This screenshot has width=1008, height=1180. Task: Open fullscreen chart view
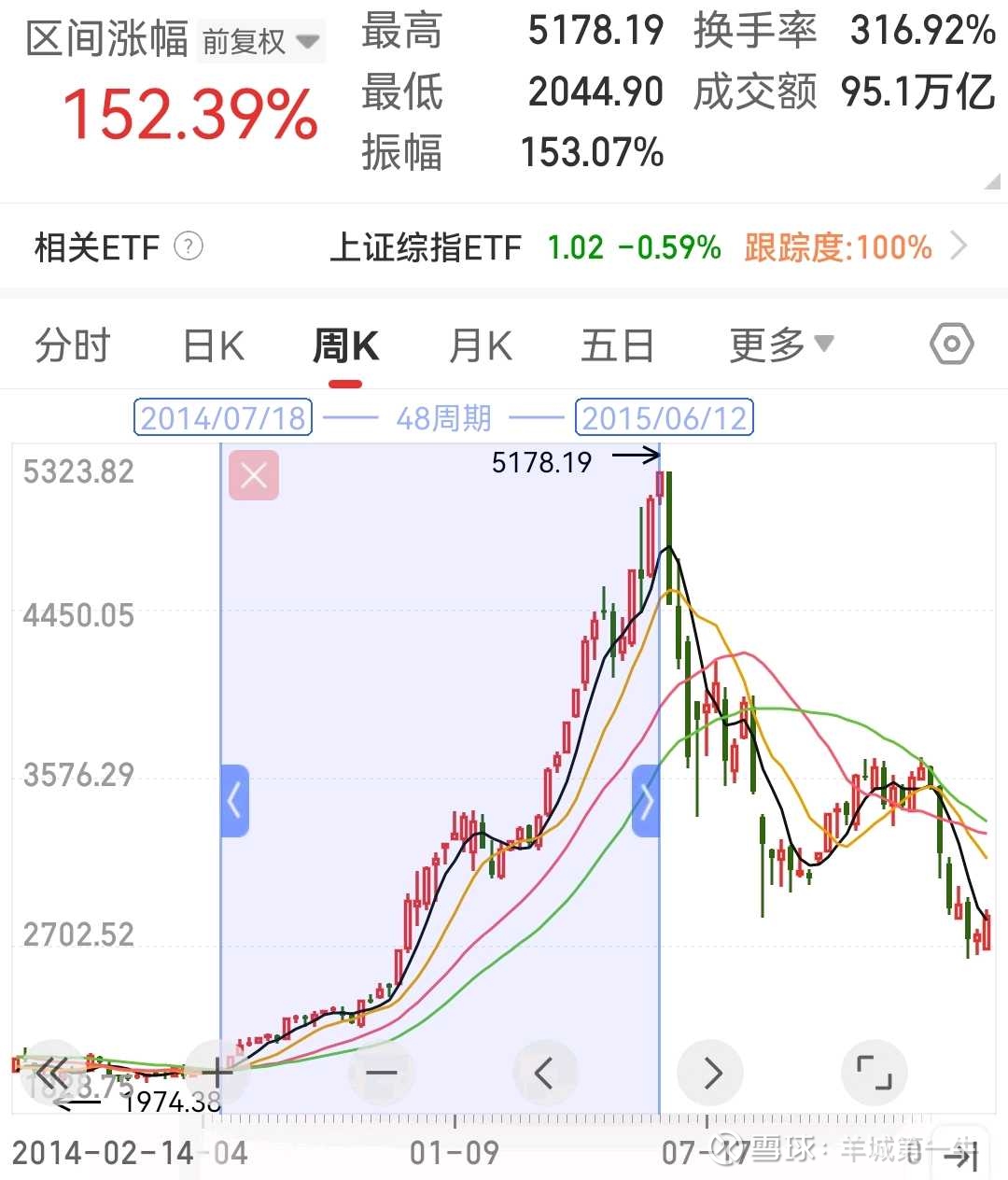click(874, 1072)
